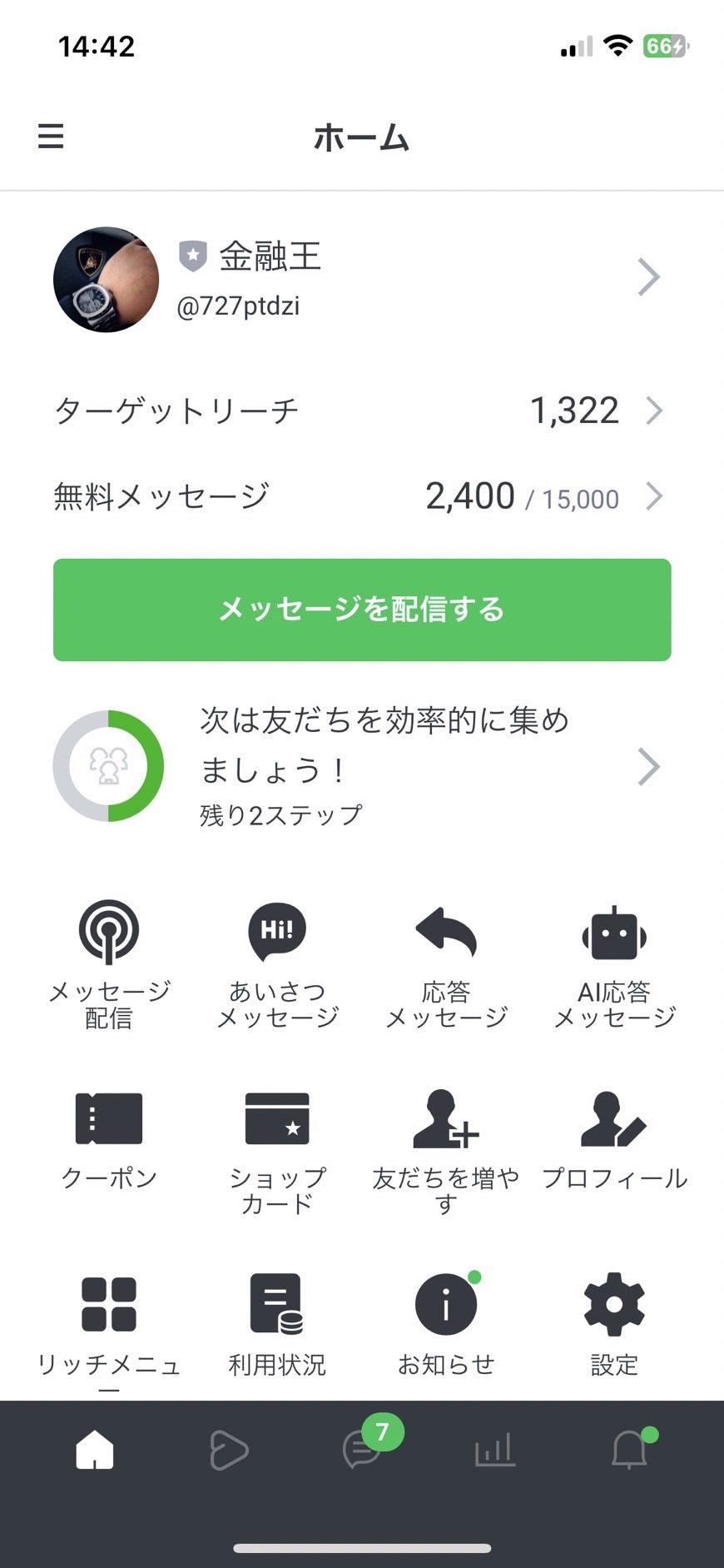Tap the メッセージを配信する button

click(362, 610)
